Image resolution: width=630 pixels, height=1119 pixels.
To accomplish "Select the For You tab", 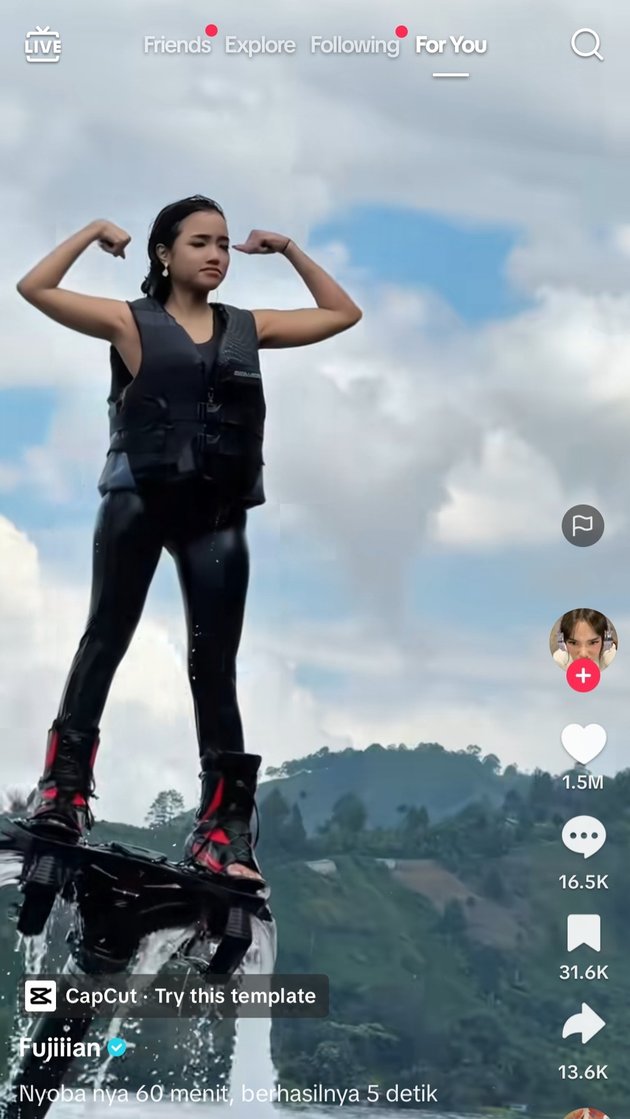I will [x=451, y=45].
